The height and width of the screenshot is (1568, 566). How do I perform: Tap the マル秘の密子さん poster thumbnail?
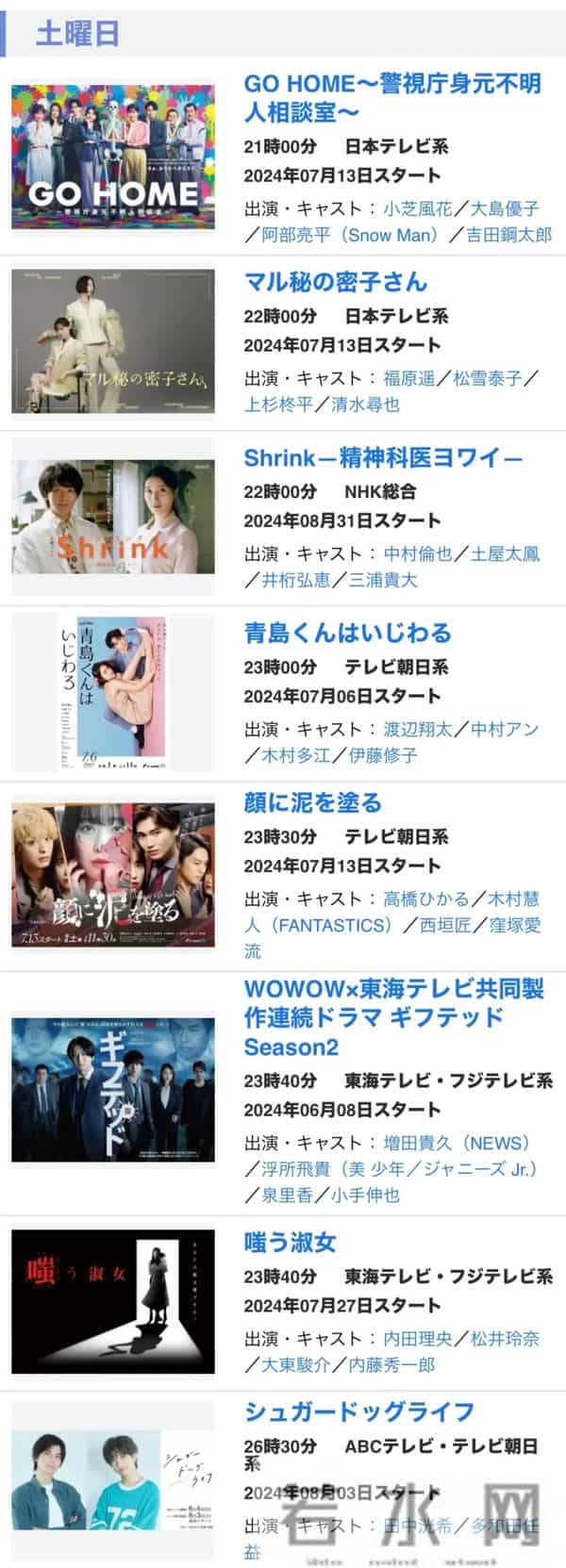tap(113, 341)
